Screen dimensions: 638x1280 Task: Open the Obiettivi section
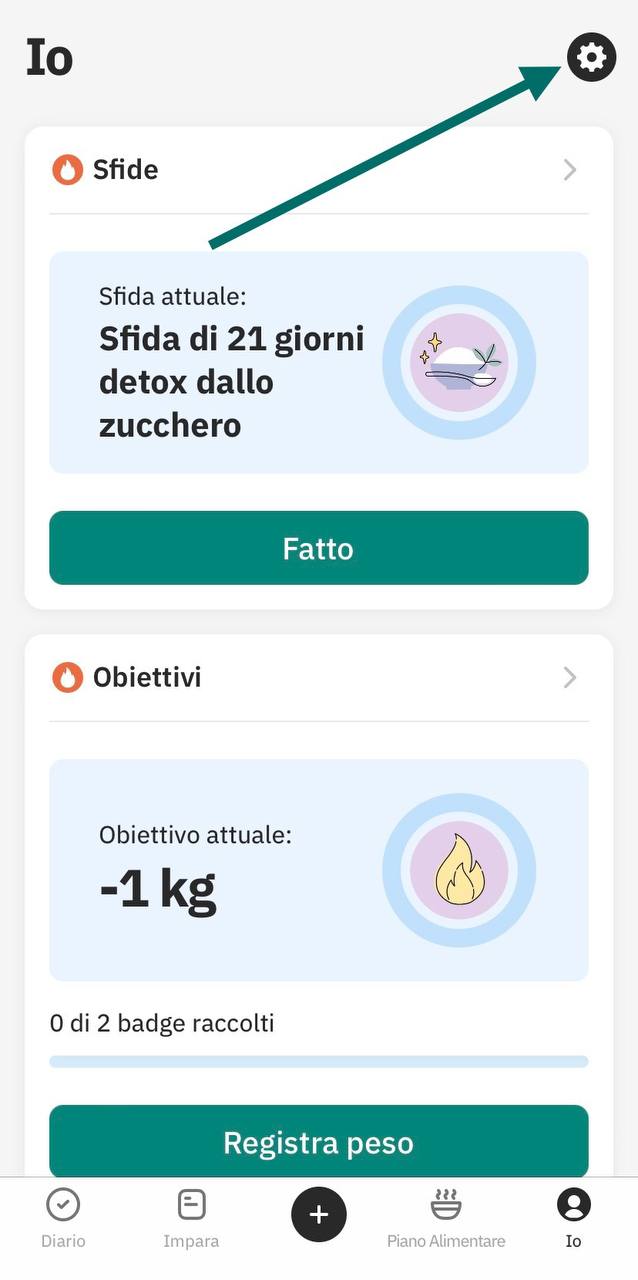click(x=318, y=678)
